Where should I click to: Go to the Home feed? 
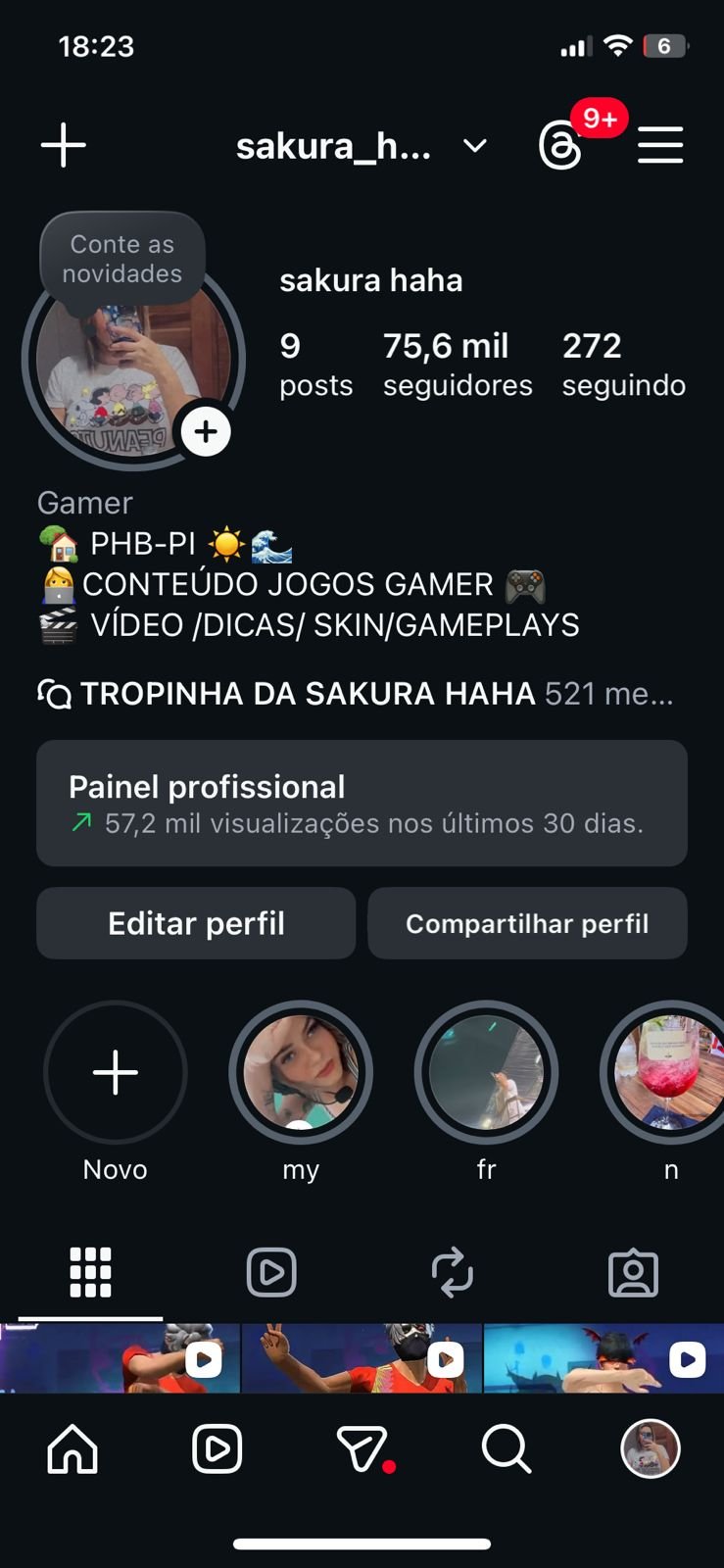(x=73, y=1448)
